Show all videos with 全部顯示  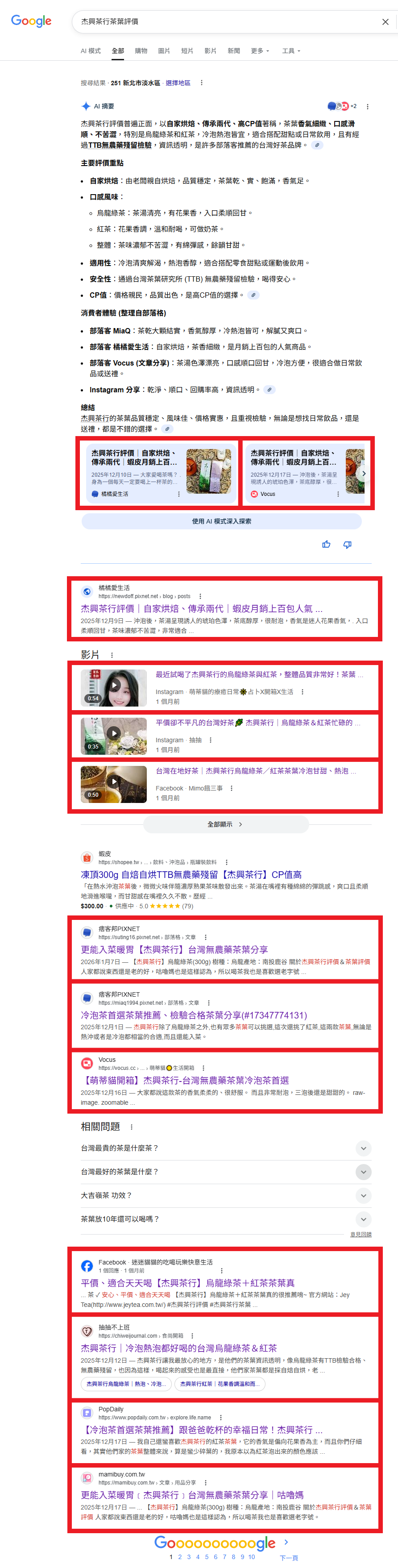click(x=225, y=824)
